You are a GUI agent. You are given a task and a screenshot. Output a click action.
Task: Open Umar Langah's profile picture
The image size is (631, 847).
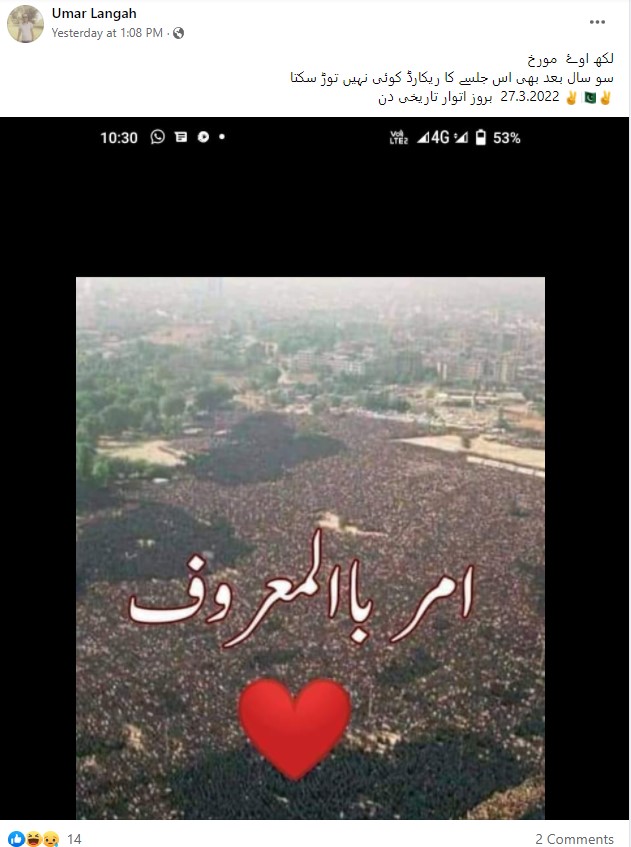coord(25,23)
